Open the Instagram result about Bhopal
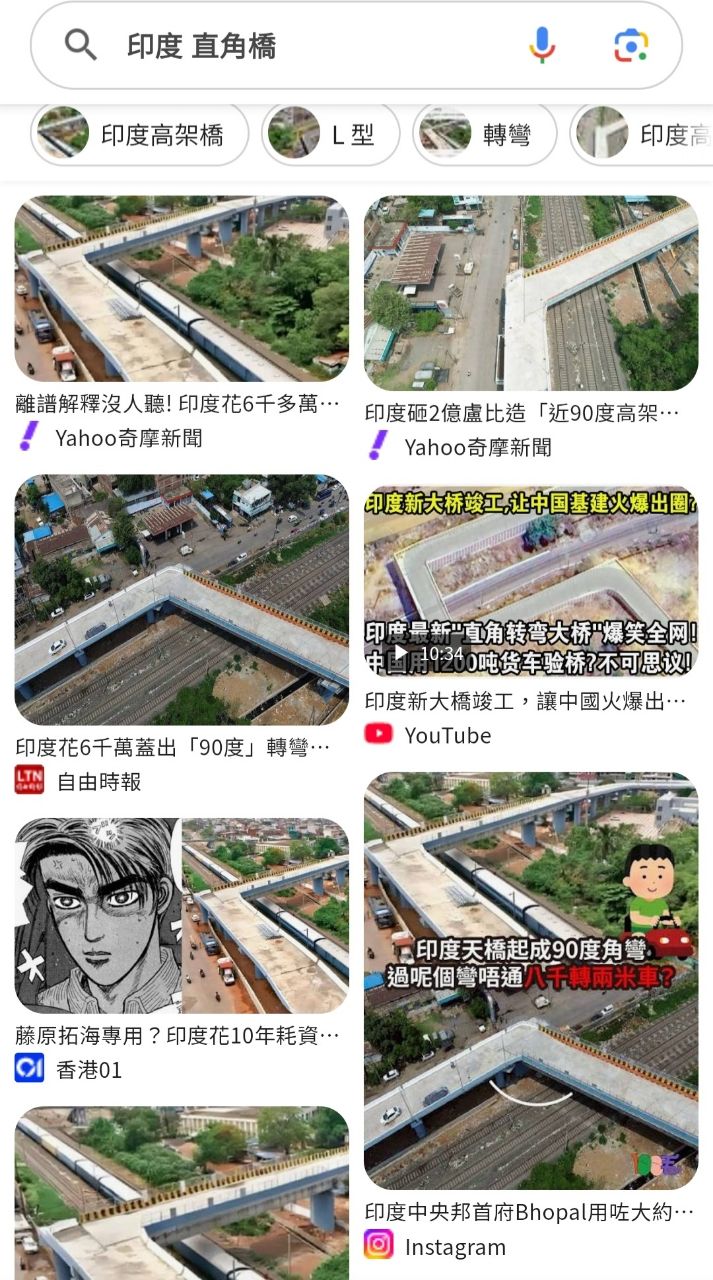This screenshot has height=1280, width=713. tap(530, 980)
